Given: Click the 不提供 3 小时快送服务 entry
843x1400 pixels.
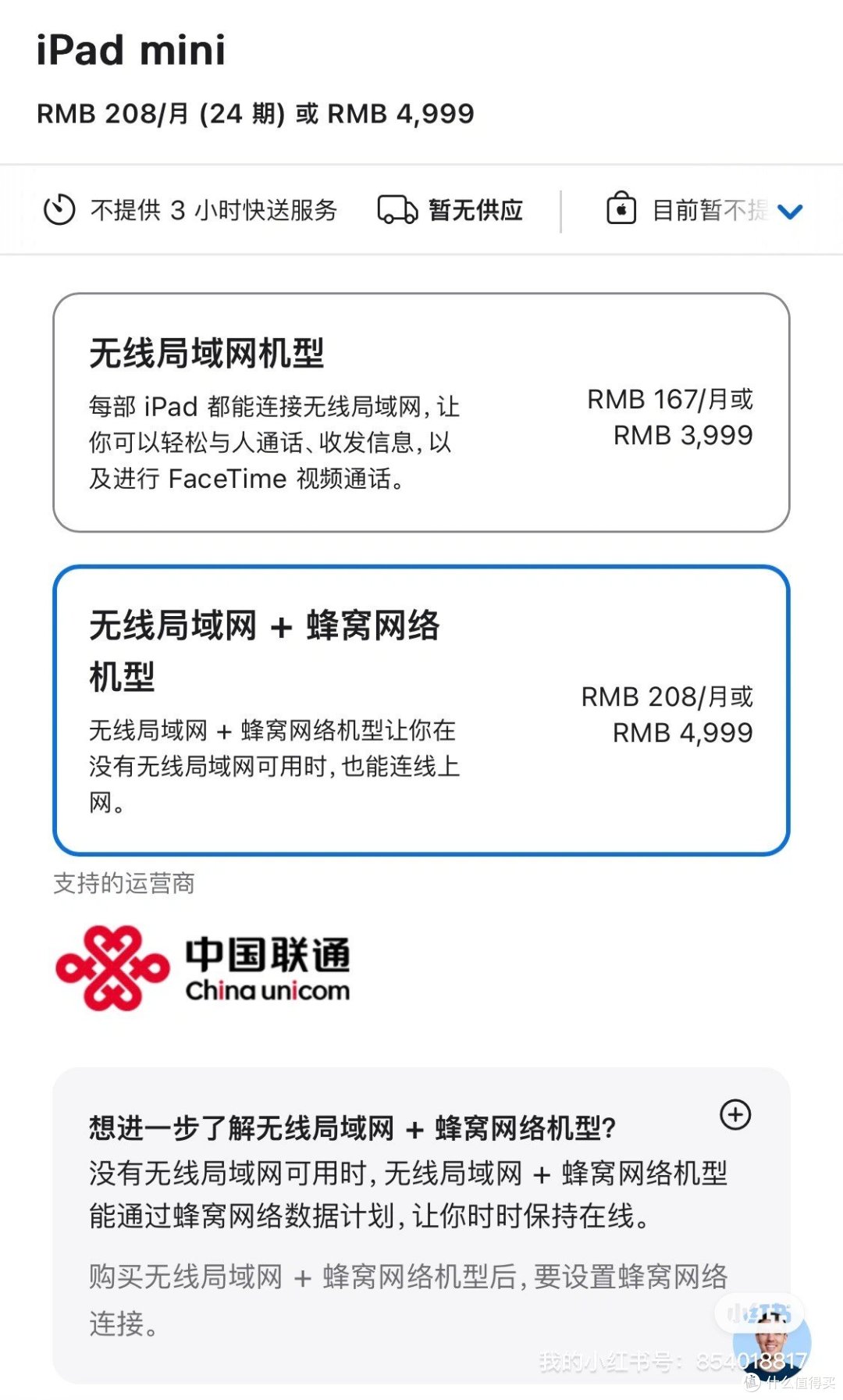Looking at the screenshot, I should [x=214, y=210].
